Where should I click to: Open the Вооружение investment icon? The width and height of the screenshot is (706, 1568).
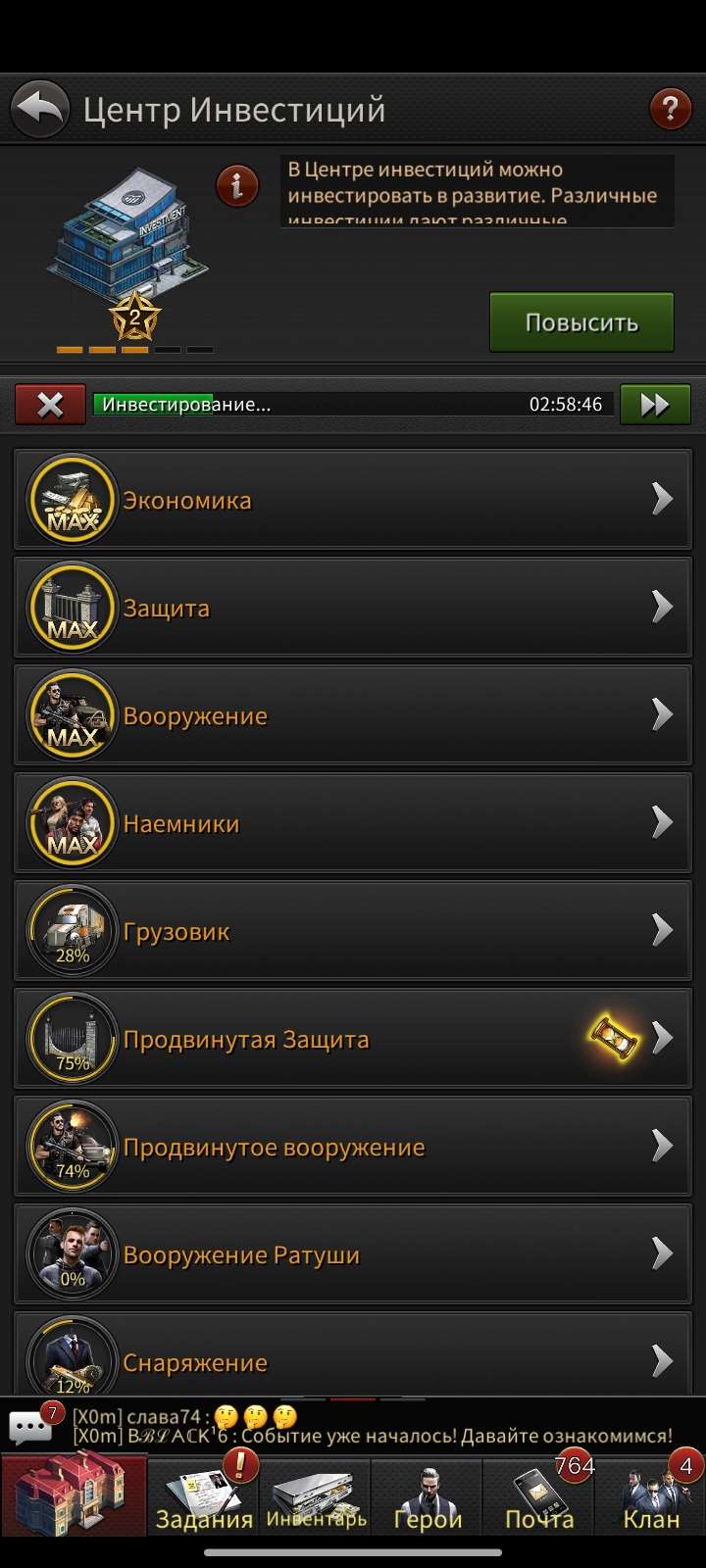72,715
